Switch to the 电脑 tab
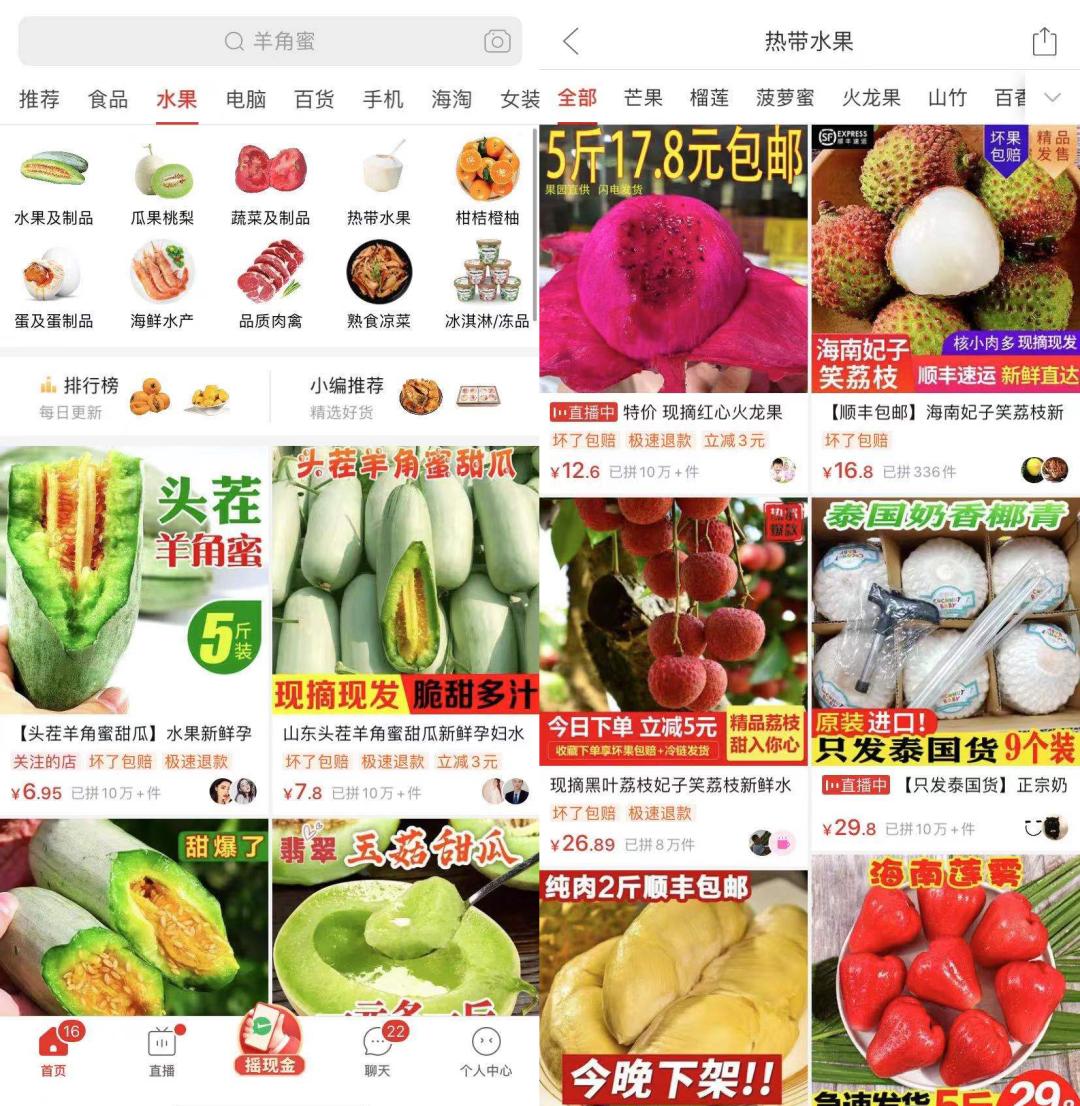 (x=245, y=99)
